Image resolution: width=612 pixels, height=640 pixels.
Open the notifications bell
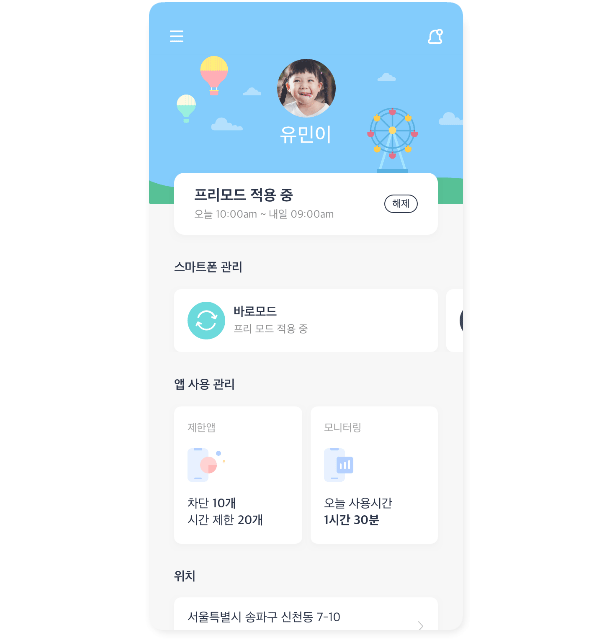coord(435,37)
